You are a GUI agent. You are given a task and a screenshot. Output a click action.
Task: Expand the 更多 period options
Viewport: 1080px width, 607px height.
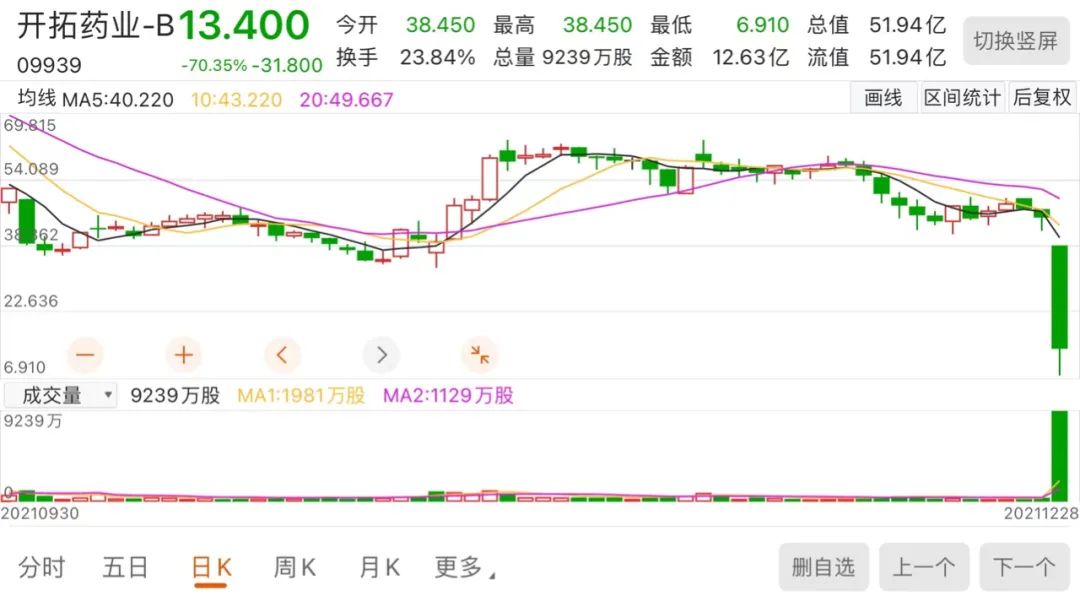464,568
